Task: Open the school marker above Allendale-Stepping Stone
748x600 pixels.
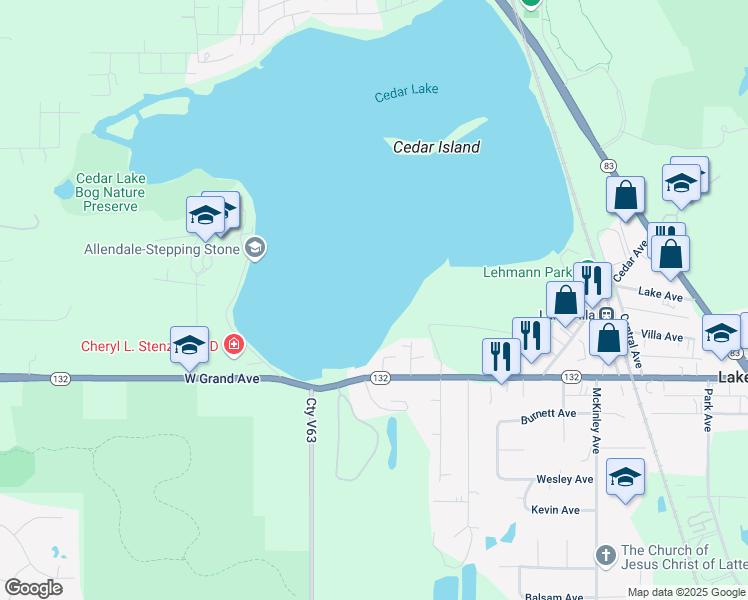Action: pyautogui.click(x=205, y=215)
